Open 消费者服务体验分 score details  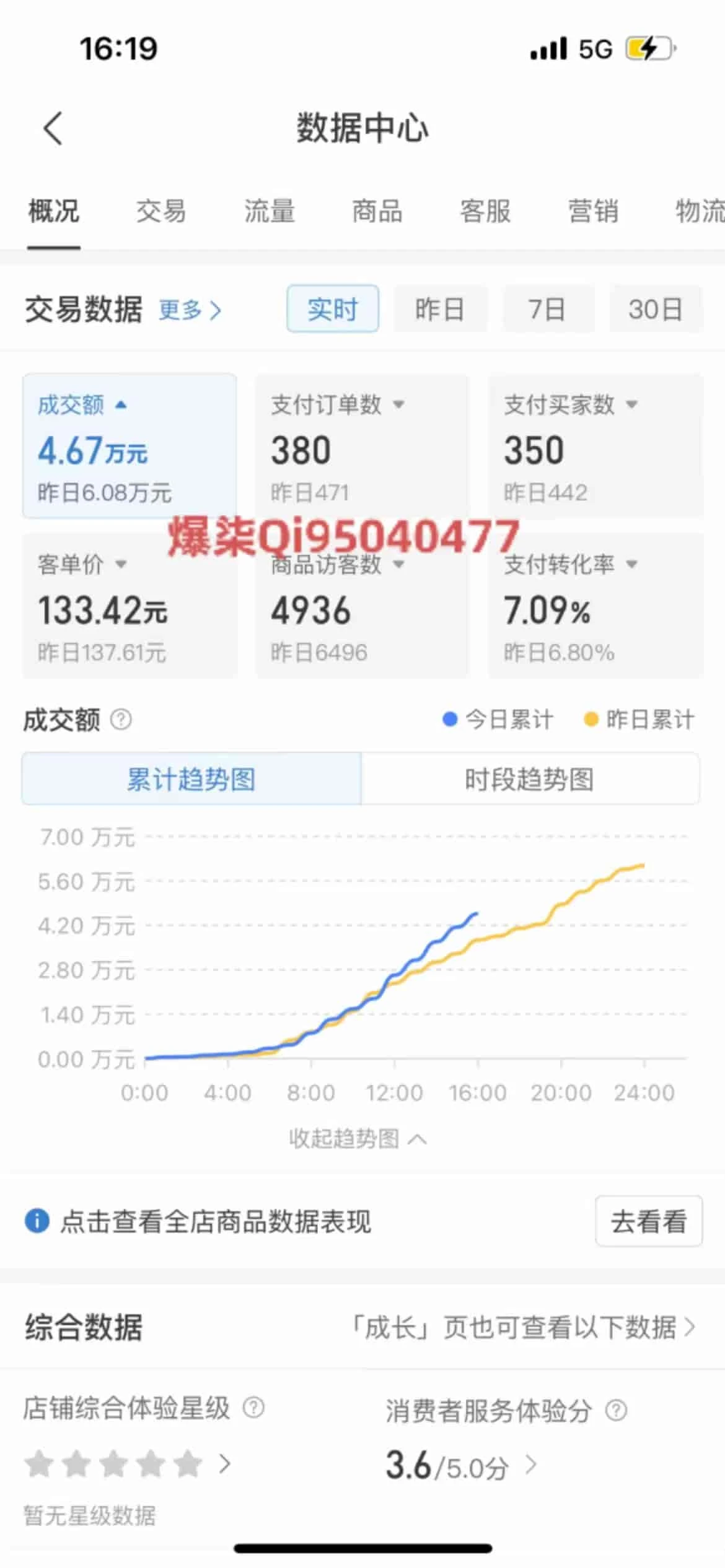462,1466
